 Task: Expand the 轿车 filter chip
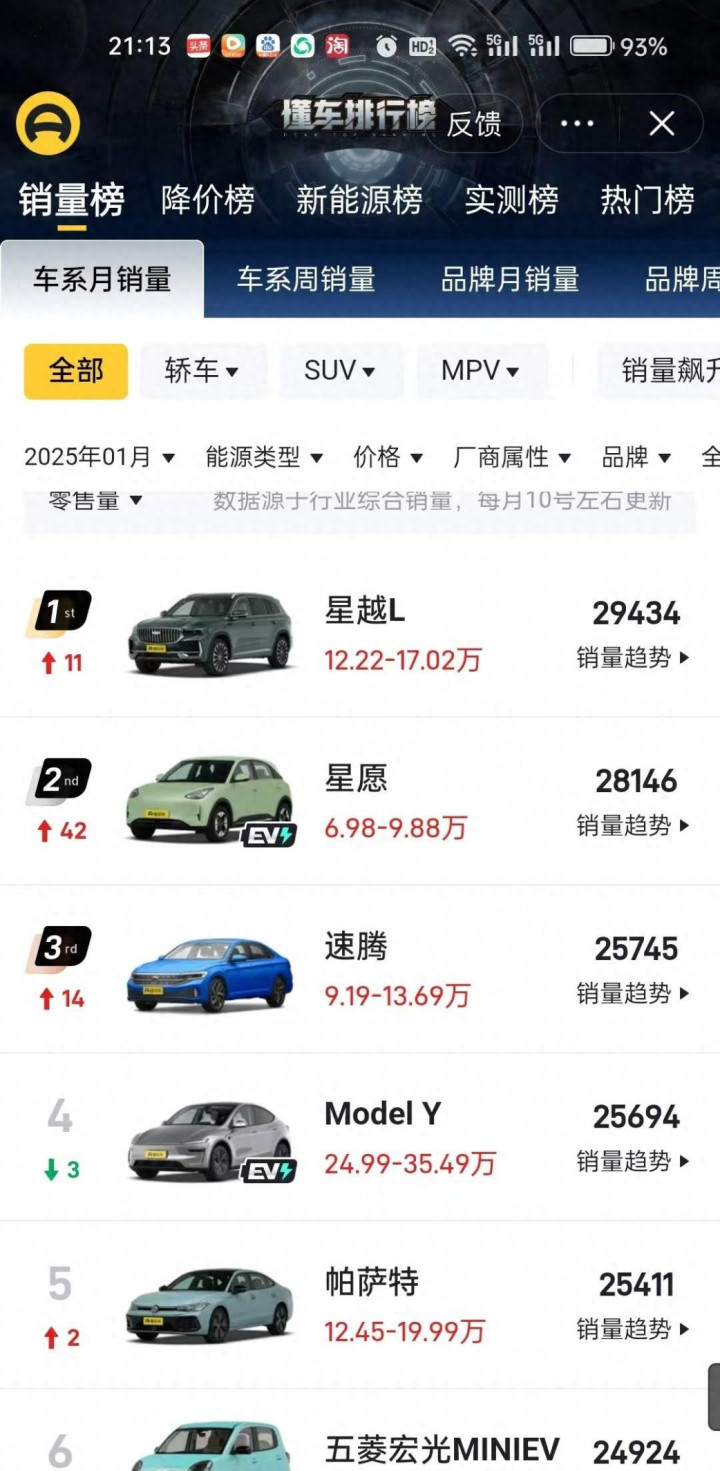click(x=202, y=371)
